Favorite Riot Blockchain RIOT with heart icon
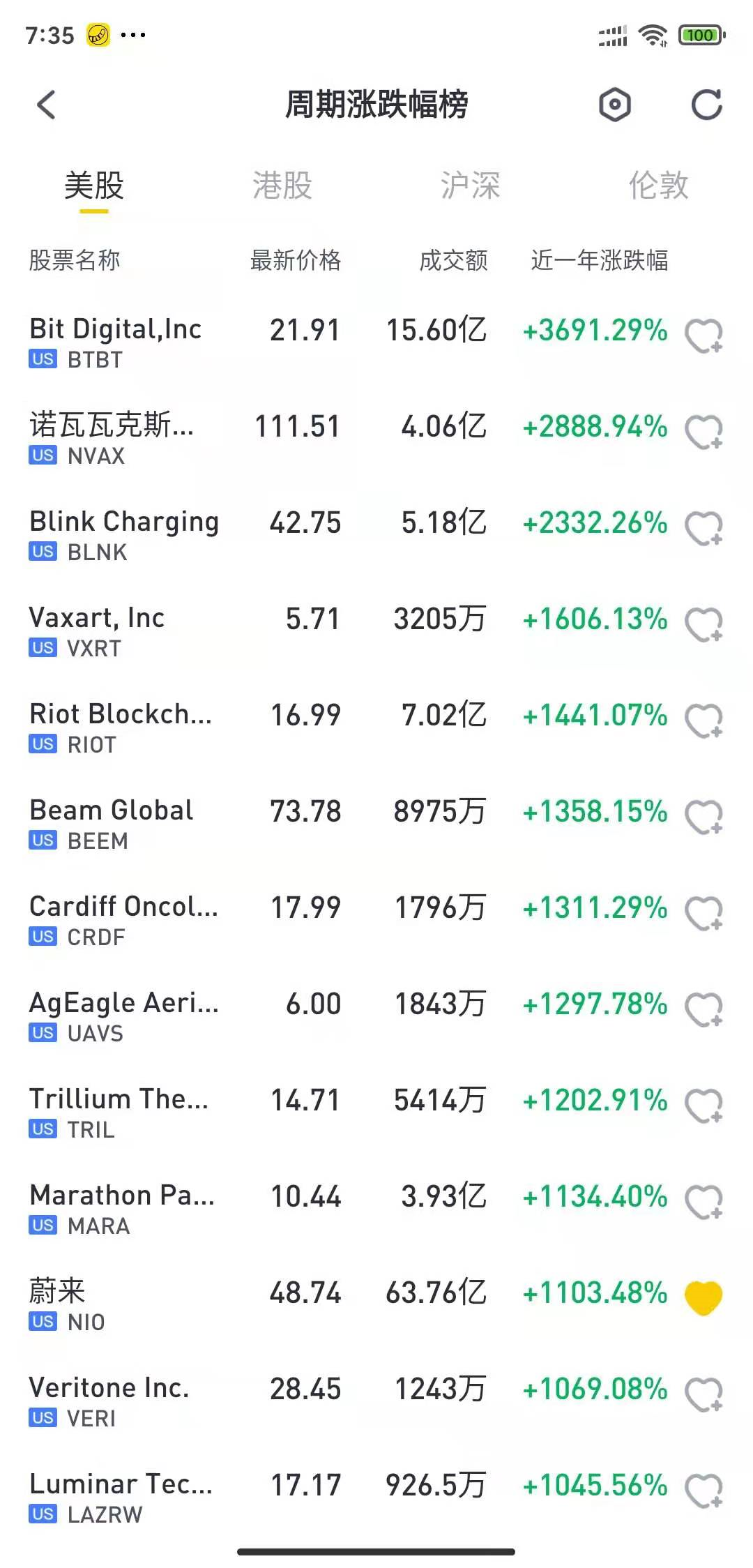Image resolution: width=753 pixels, height=1568 pixels. coord(703,721)
